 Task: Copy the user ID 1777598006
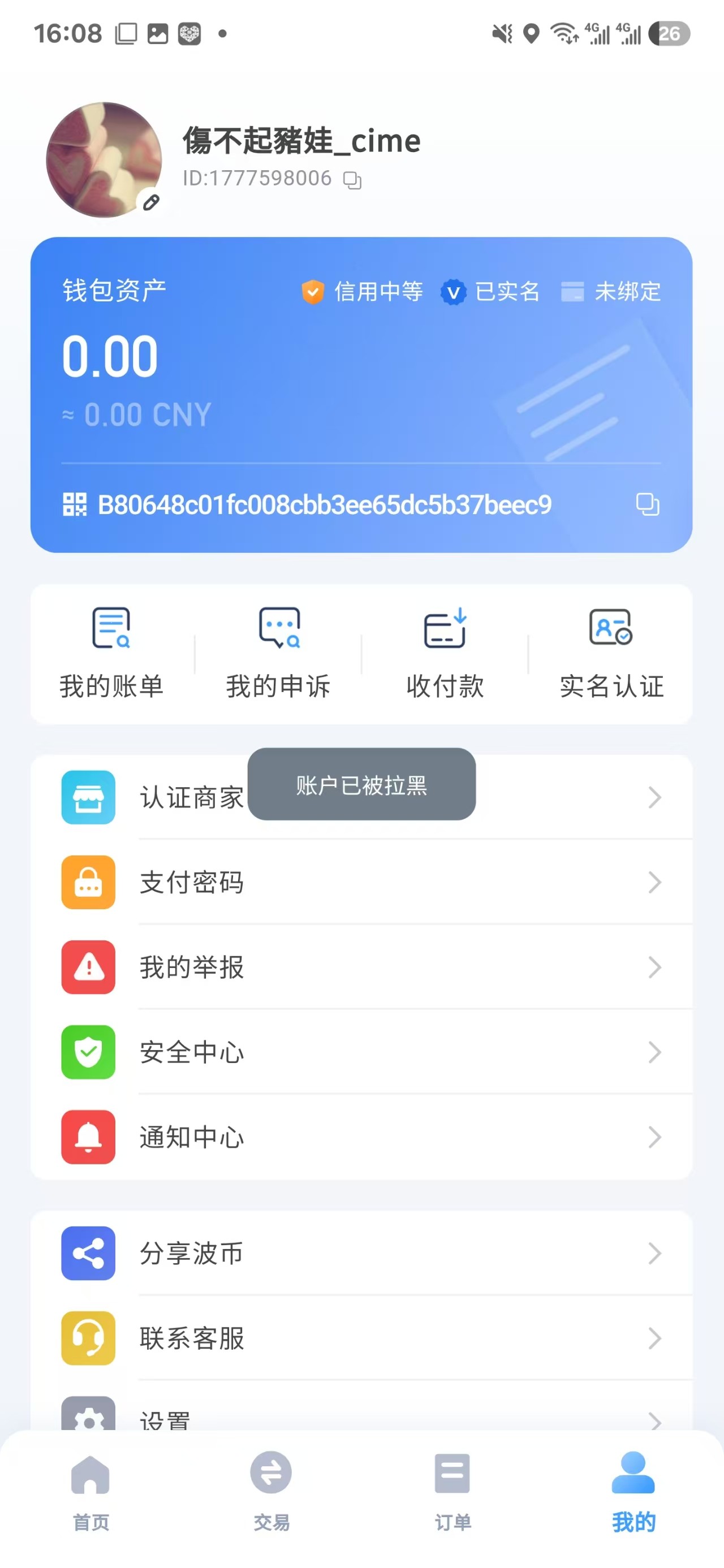[x=352, y=180]
